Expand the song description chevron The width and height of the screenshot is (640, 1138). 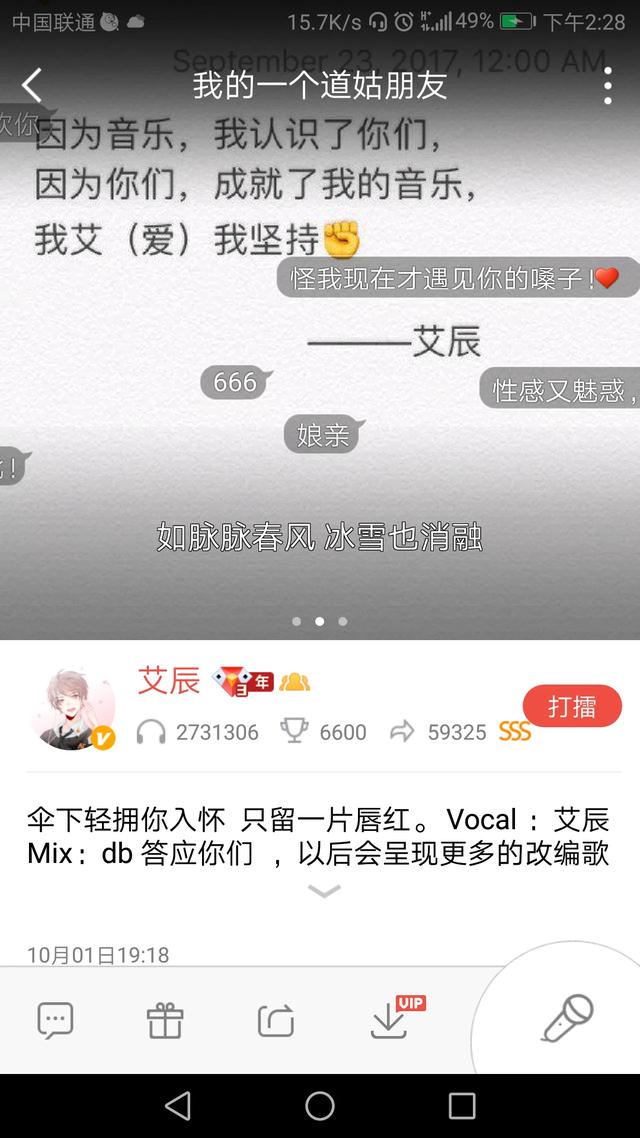(x=323, y=890)
